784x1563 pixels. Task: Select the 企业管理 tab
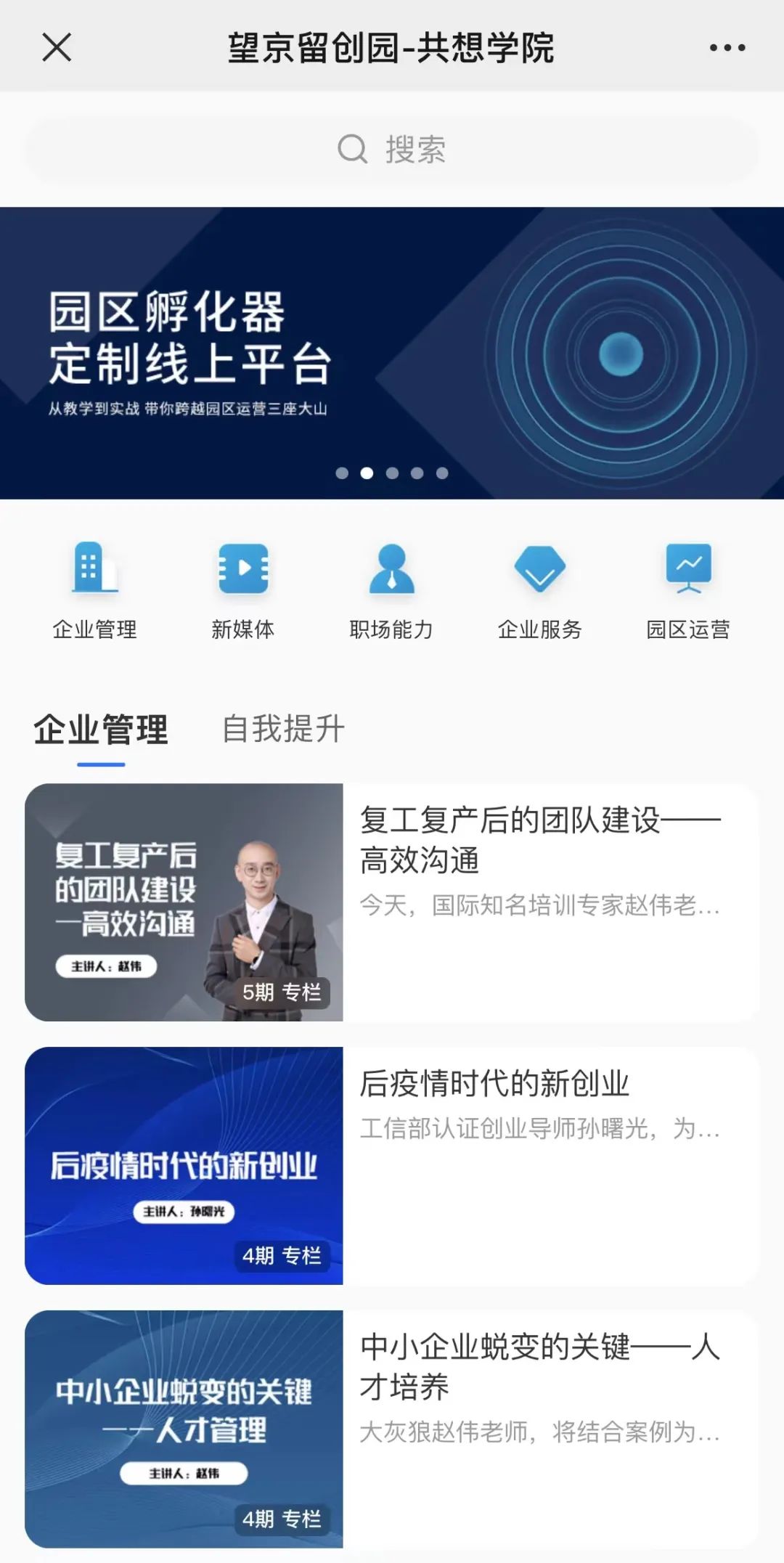[101, 729]
